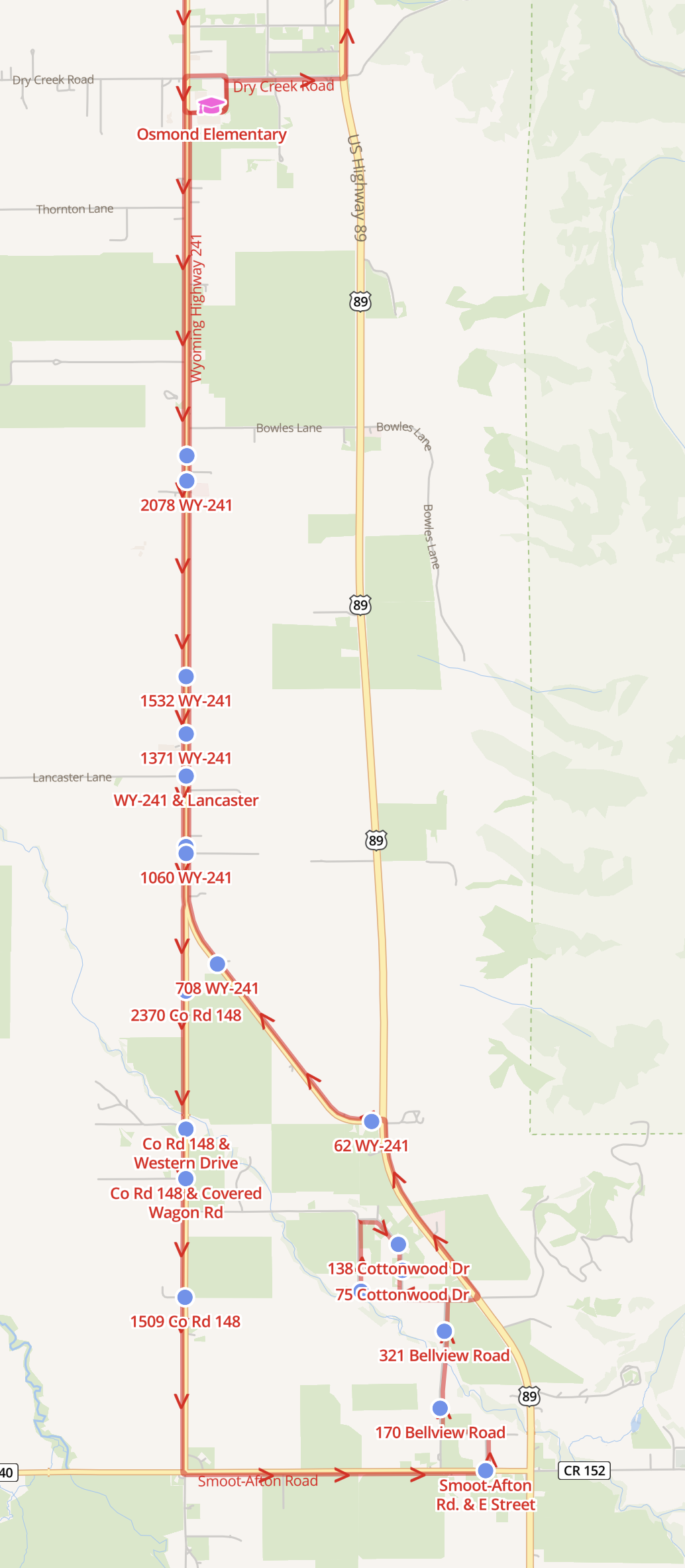Open the Co Rd 148 & Covered Wagon Rd stop

pyautogui.click(x=186, y=1178)
